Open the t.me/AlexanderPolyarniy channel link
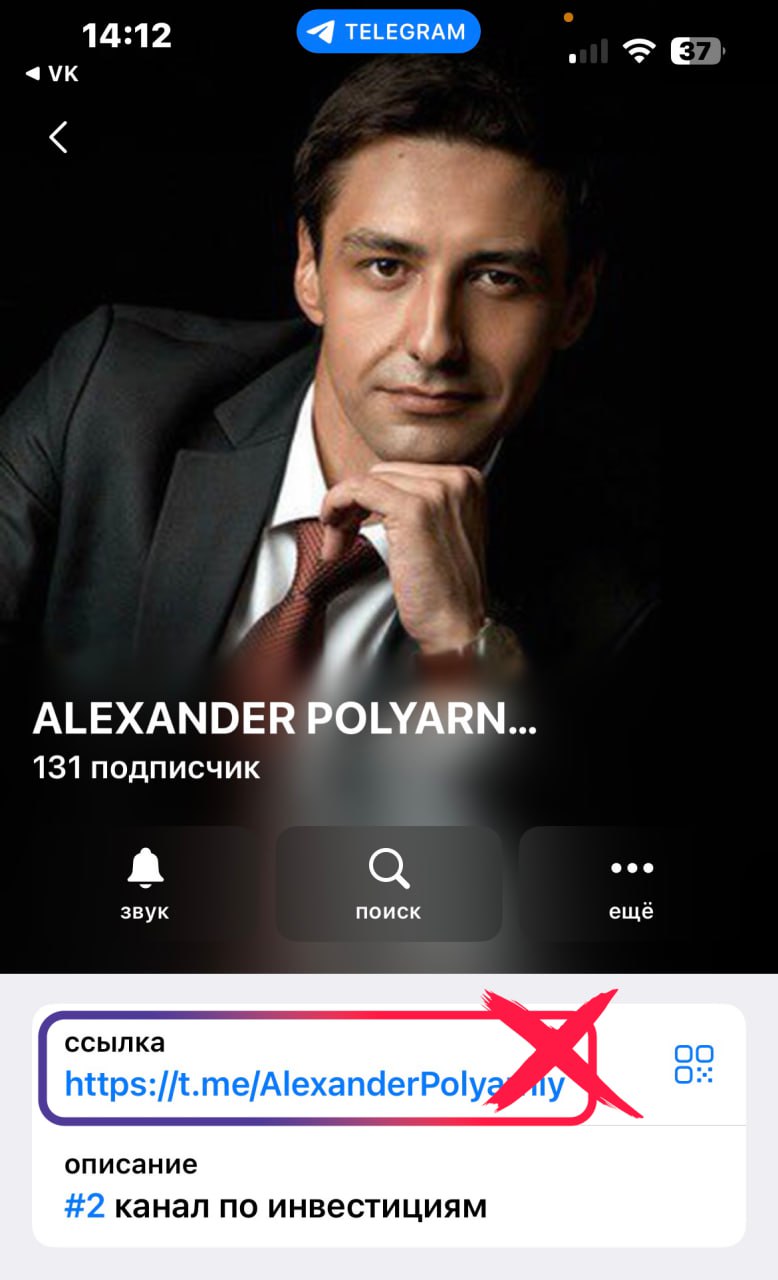The height and width of the screenshot is (1280, 778). click(x=315, y=1085)
